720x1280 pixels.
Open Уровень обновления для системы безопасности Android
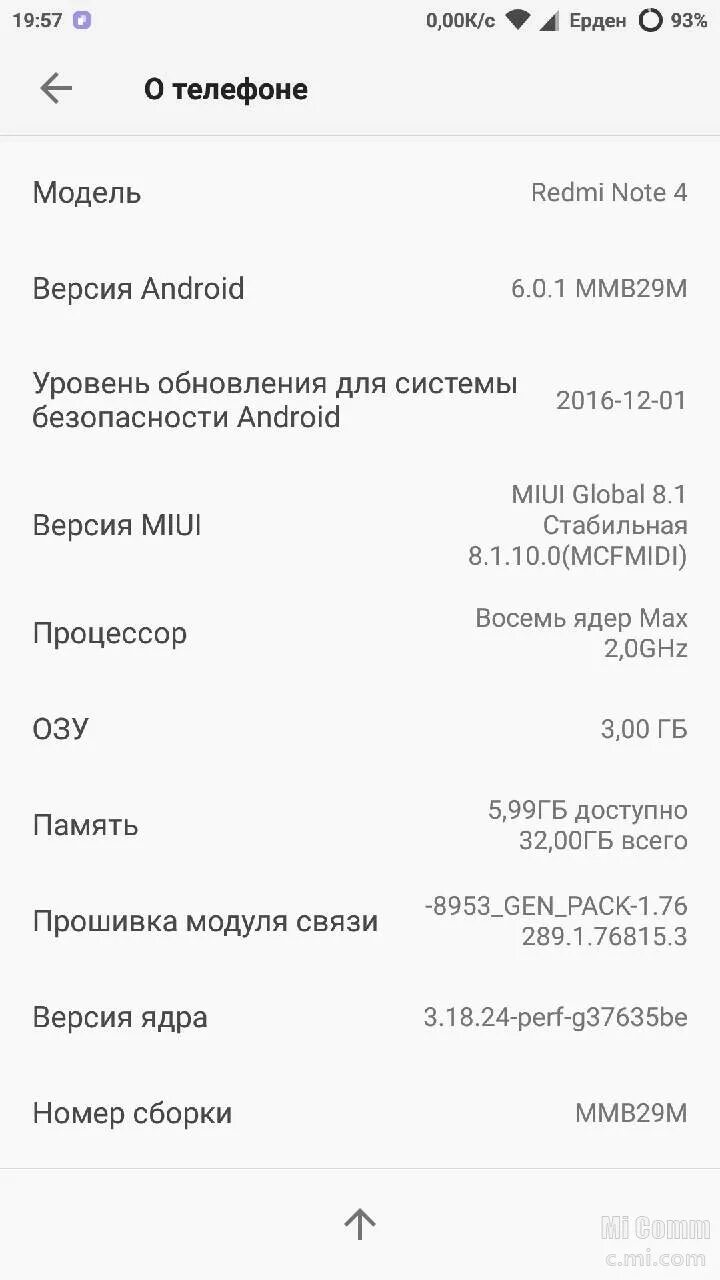point(360,400)
